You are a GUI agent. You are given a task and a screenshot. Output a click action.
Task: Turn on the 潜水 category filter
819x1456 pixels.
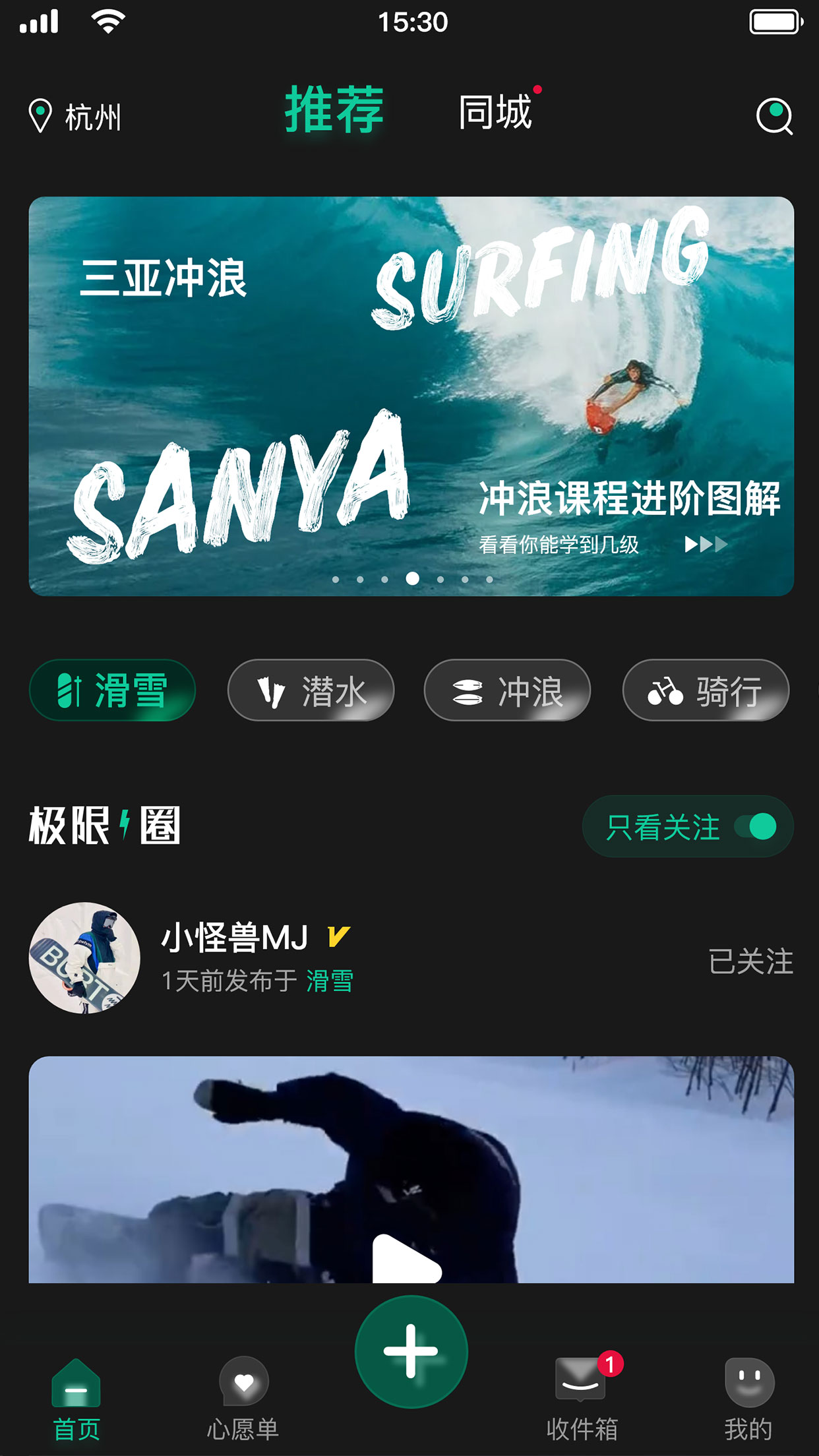311,690
